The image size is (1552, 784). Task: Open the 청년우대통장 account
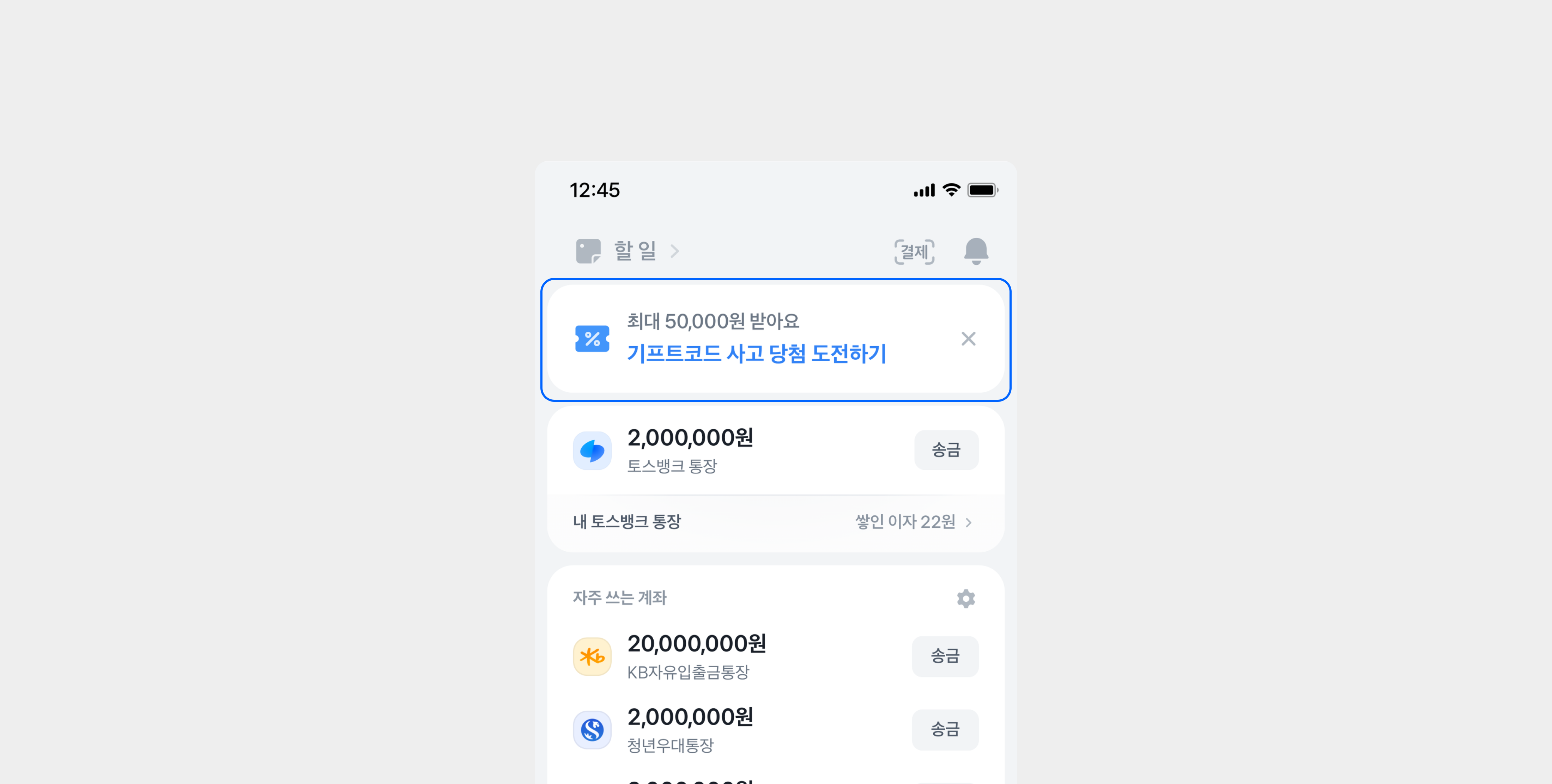tap(690, 729)
